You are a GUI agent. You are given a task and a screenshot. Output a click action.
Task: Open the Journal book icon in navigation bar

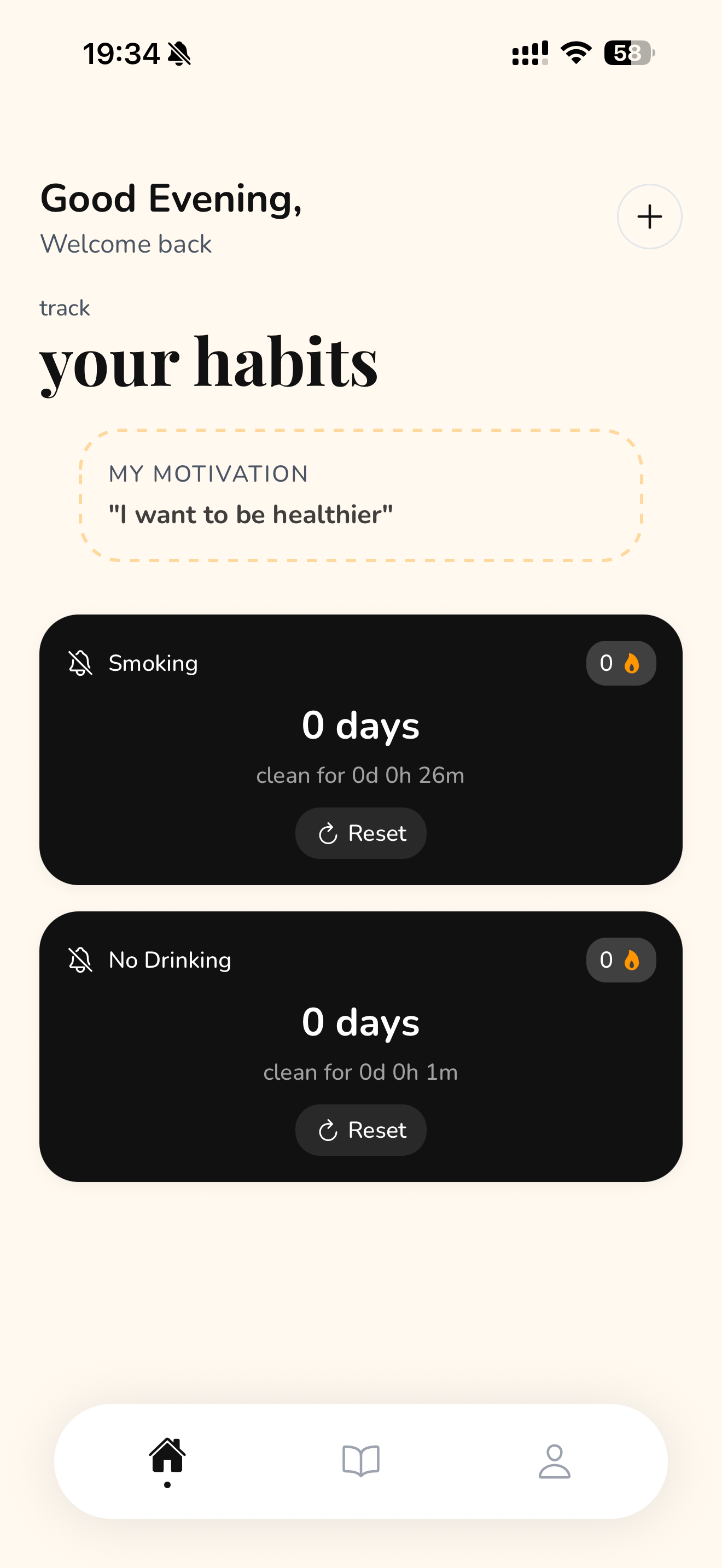(360, 1460)
